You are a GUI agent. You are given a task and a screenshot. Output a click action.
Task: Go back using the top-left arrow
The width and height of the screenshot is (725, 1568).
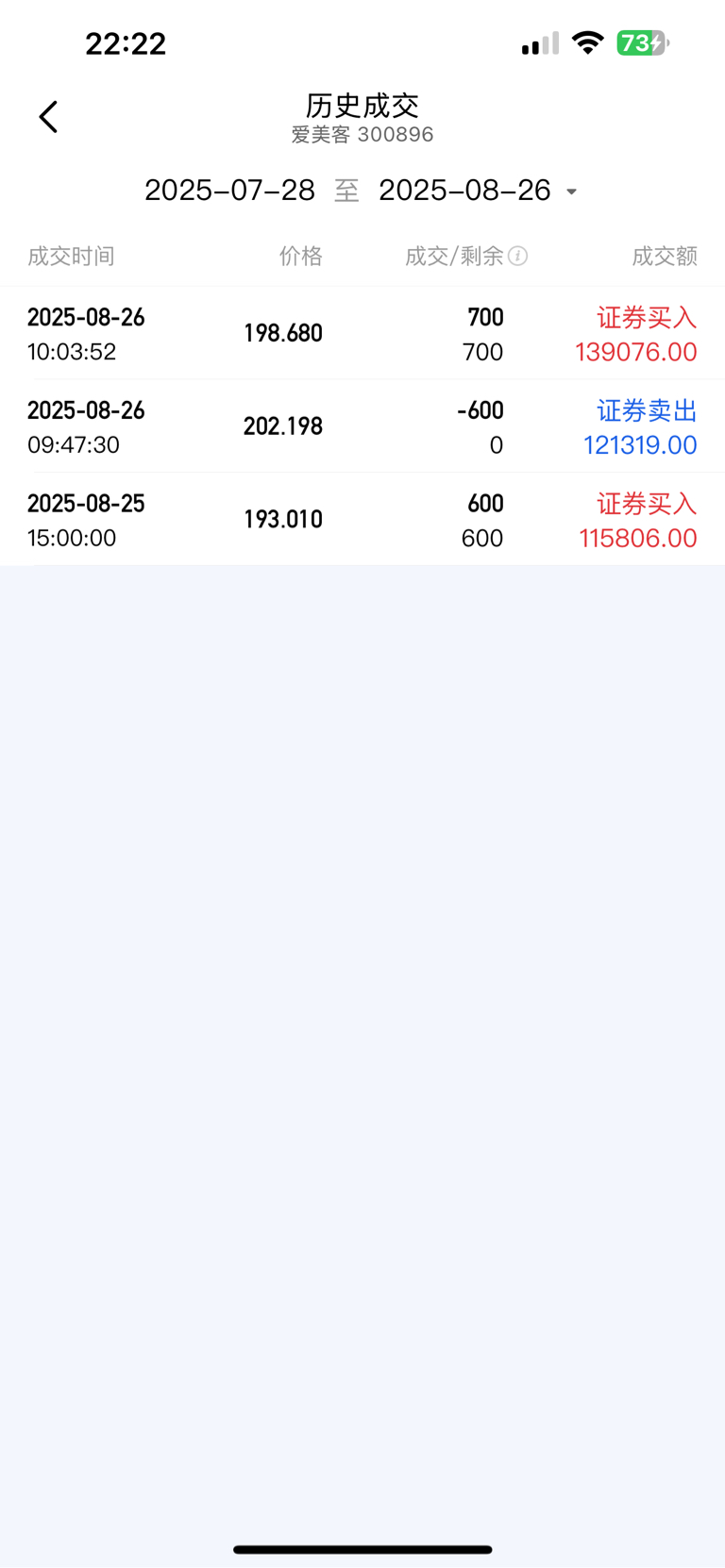pos(48,117)
